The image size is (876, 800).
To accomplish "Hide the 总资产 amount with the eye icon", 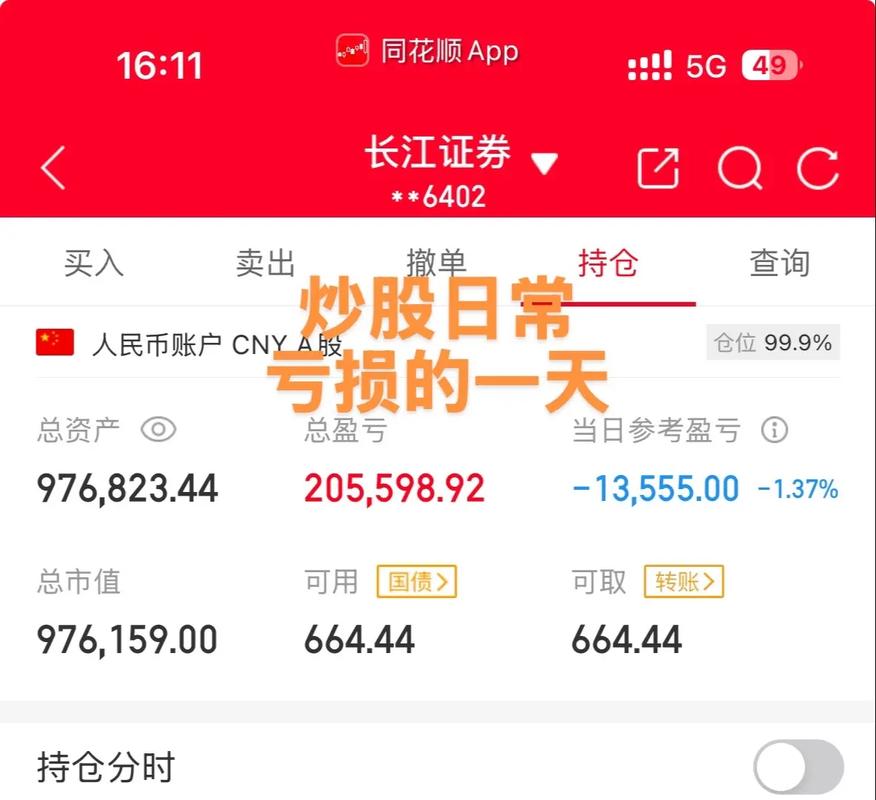I will click(x=158, y=430).
